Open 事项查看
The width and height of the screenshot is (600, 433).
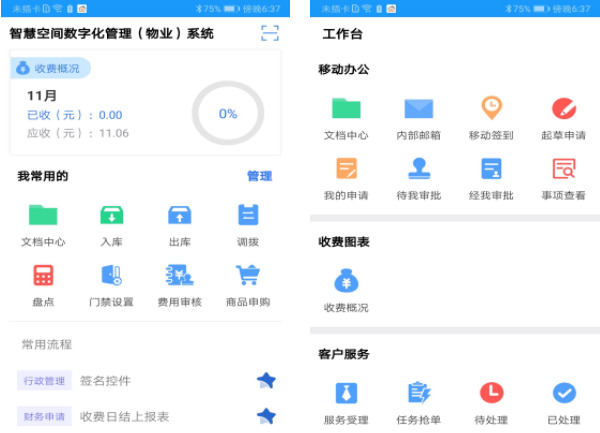click(x=563, y=178)
